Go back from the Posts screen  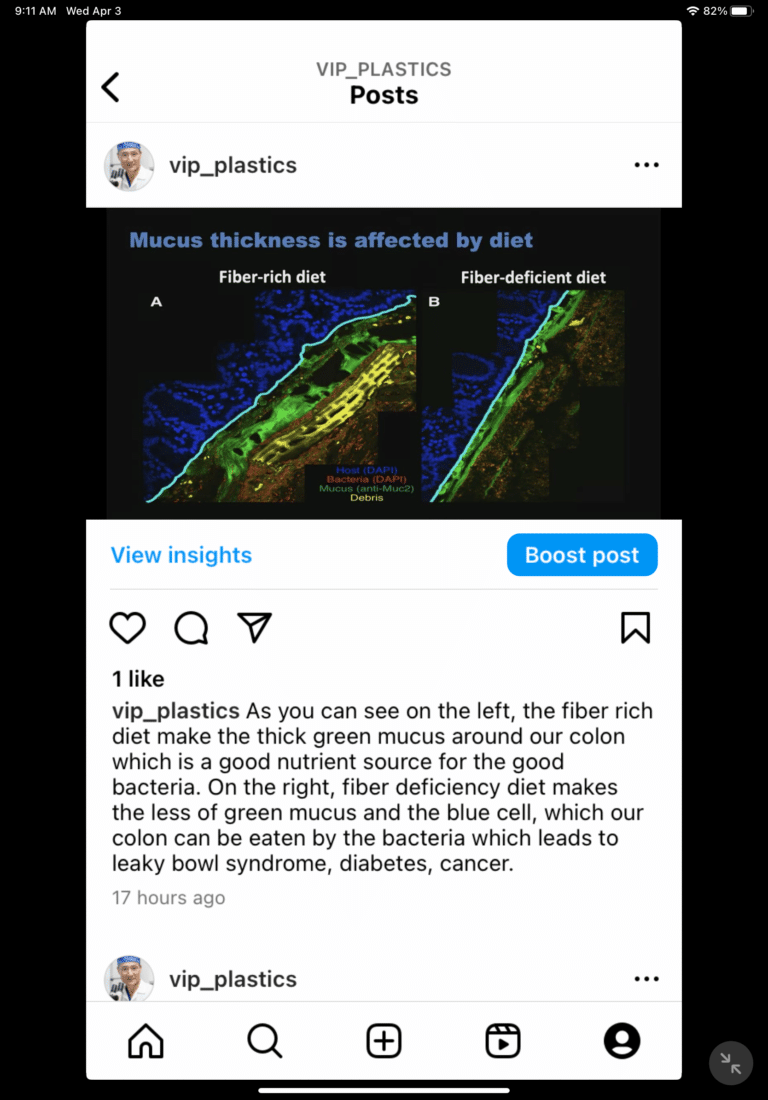tap(111, 87)
